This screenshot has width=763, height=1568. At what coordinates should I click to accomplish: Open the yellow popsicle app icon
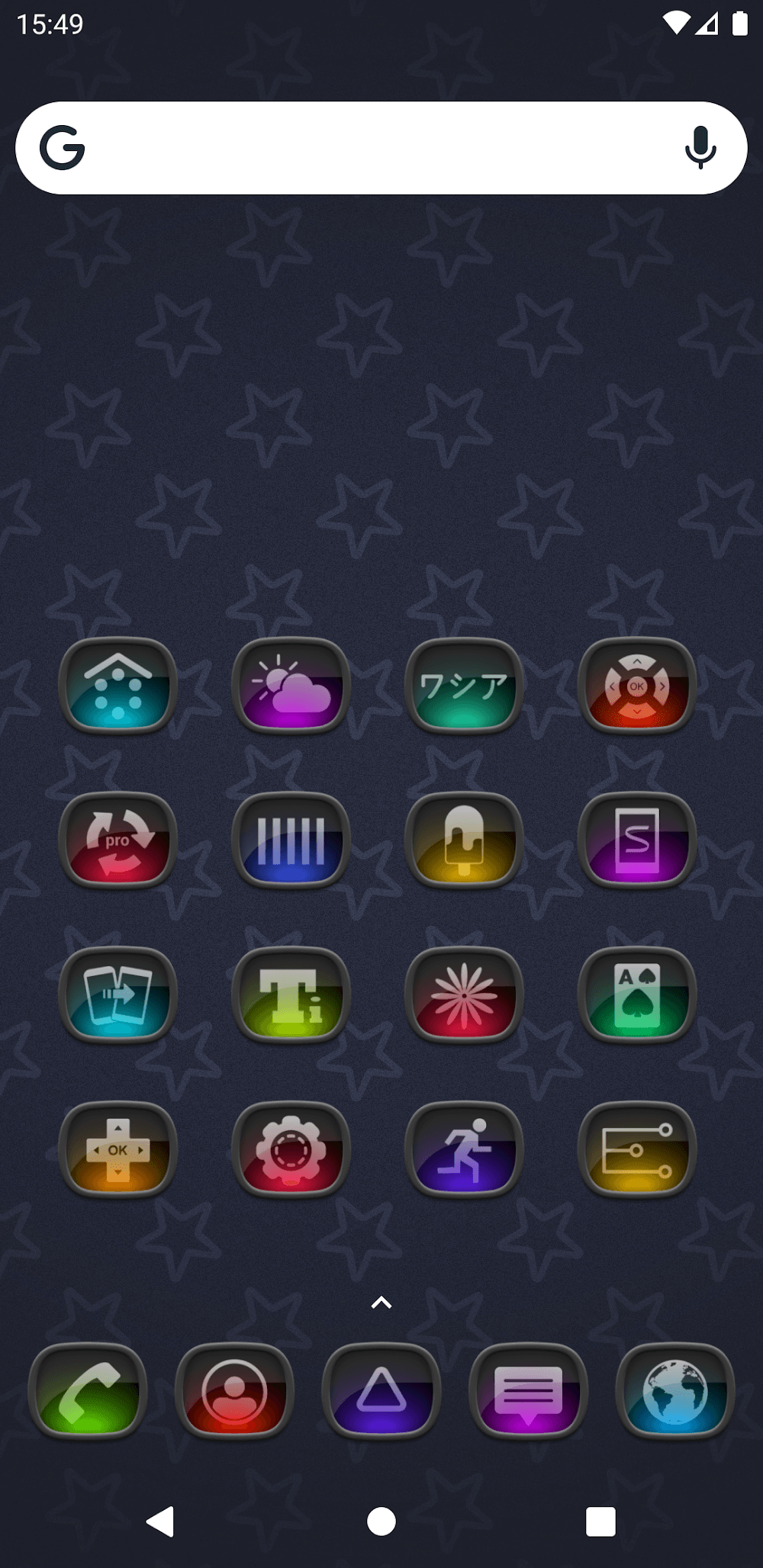[x=464, y=840]
